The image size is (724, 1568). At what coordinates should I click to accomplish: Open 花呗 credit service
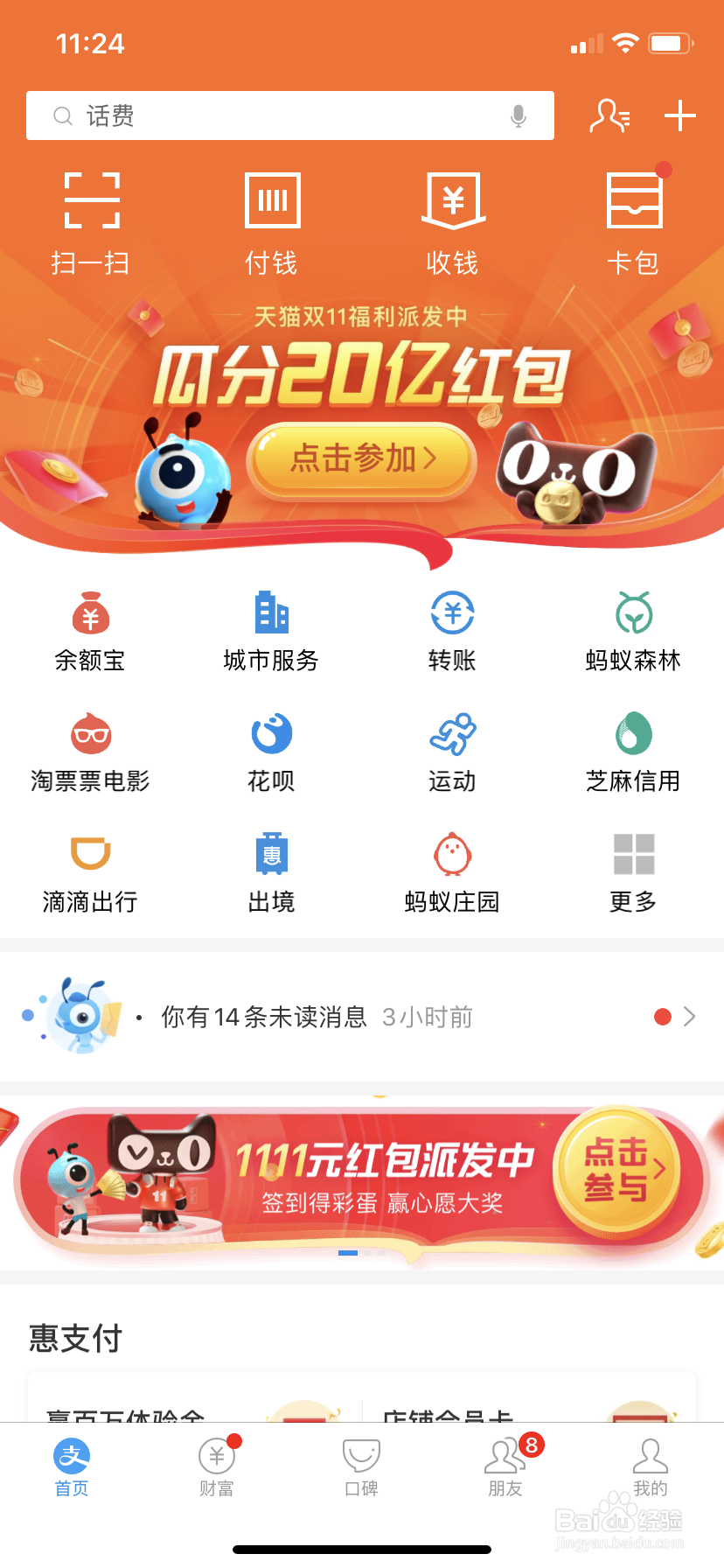click(271, 751)
